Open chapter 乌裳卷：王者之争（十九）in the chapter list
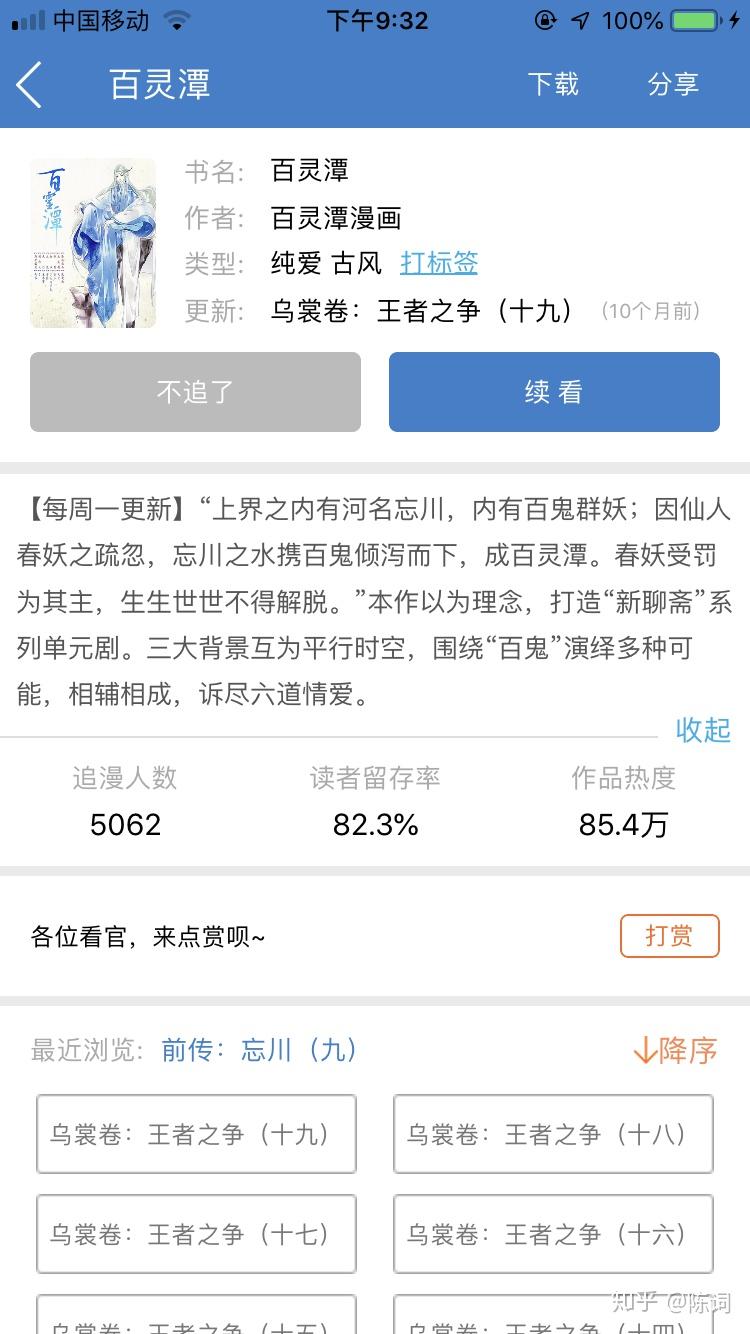 click(196, 1134)
